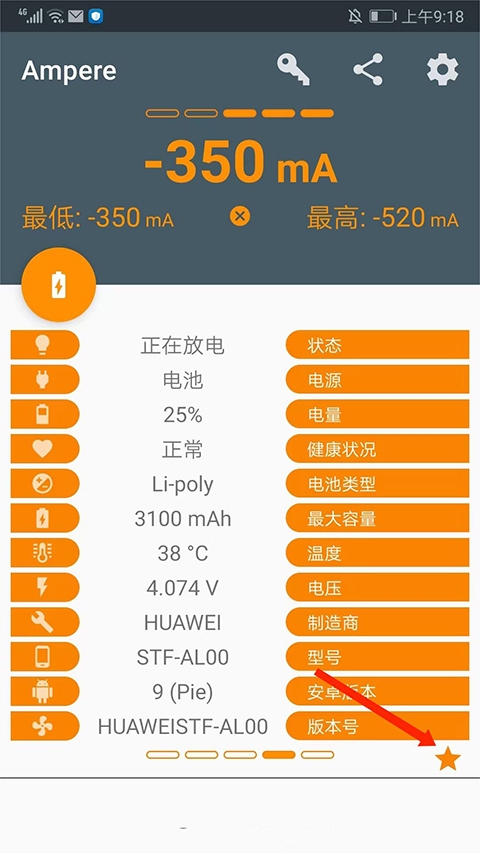Open the settings gear

pyautogui.click(x=442, y=70)
